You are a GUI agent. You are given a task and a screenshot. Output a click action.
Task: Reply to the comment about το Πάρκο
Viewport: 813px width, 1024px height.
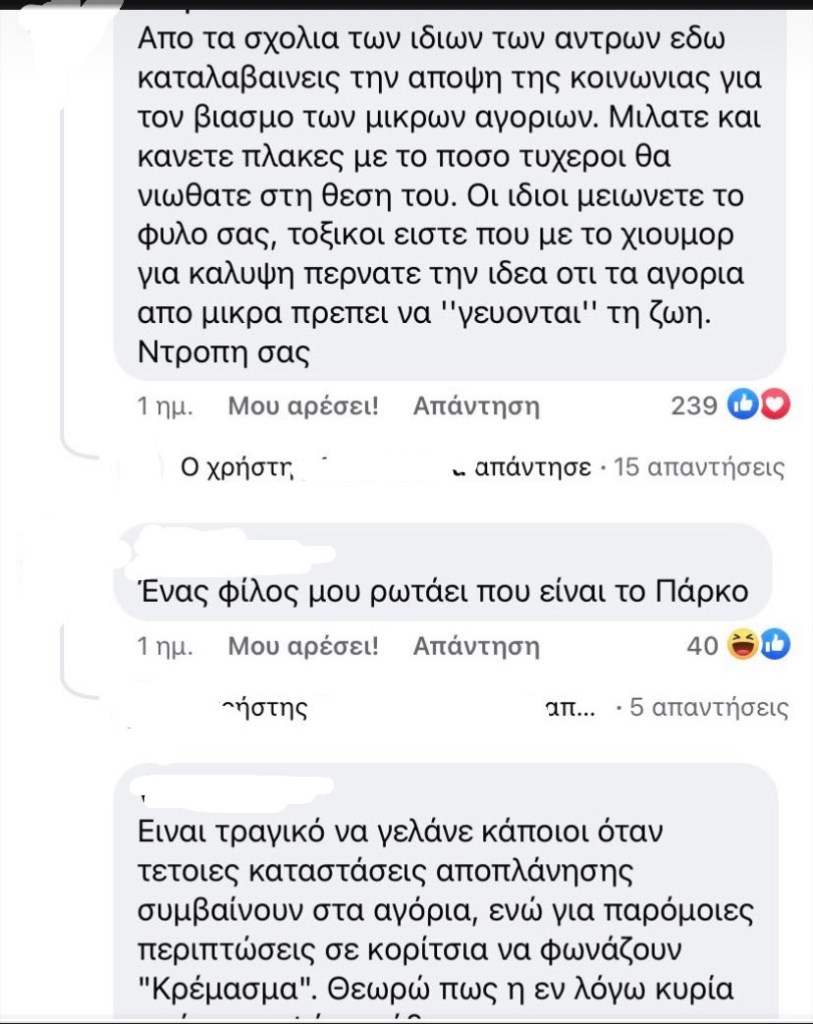[476, 647]
